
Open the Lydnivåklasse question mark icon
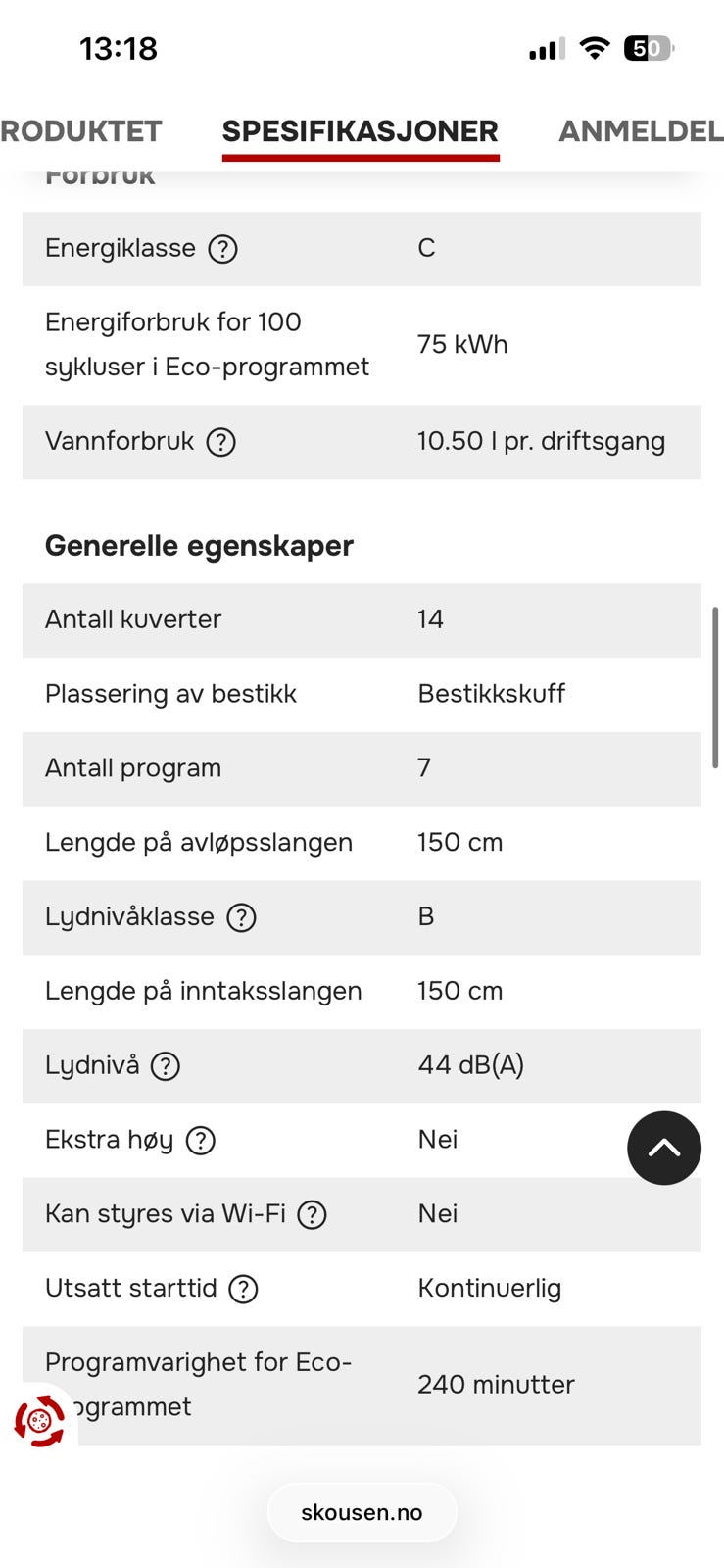pos(241,917)
